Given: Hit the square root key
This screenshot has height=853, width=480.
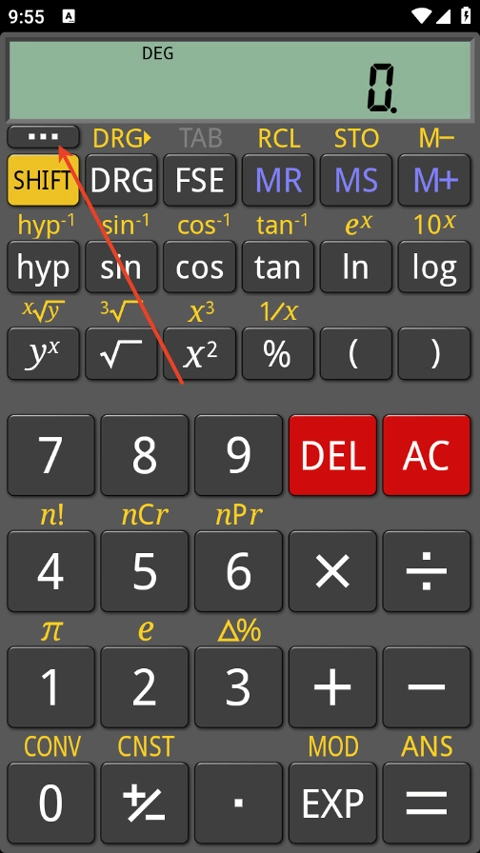Looking at the screenshot, I should [x=121, y=354].
